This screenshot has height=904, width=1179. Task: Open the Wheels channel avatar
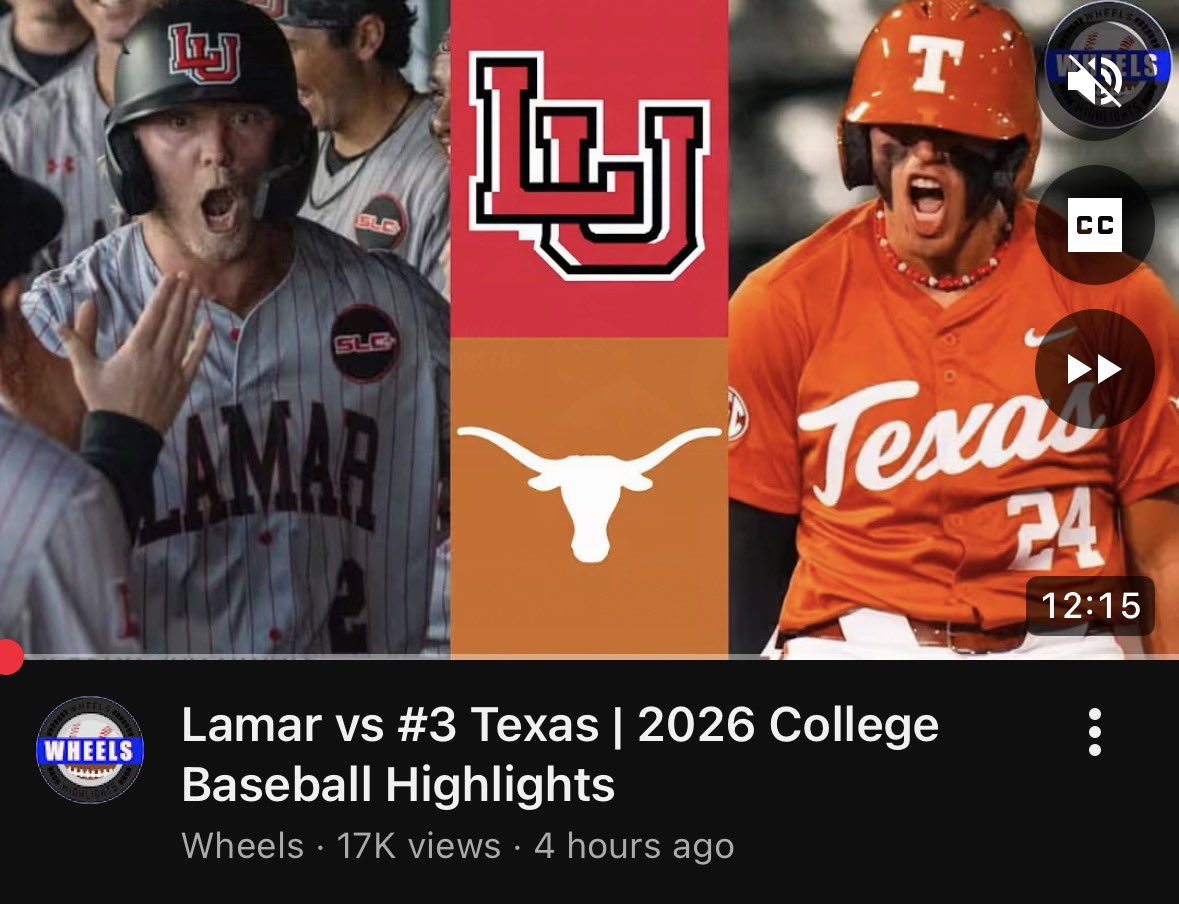click(x=90, y=750)
